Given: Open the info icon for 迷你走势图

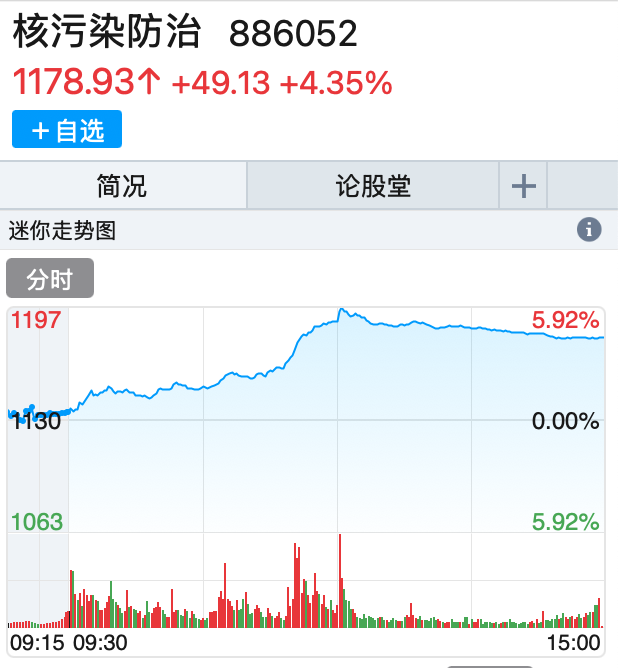Looking at the screenshot, I should [590, 230].
